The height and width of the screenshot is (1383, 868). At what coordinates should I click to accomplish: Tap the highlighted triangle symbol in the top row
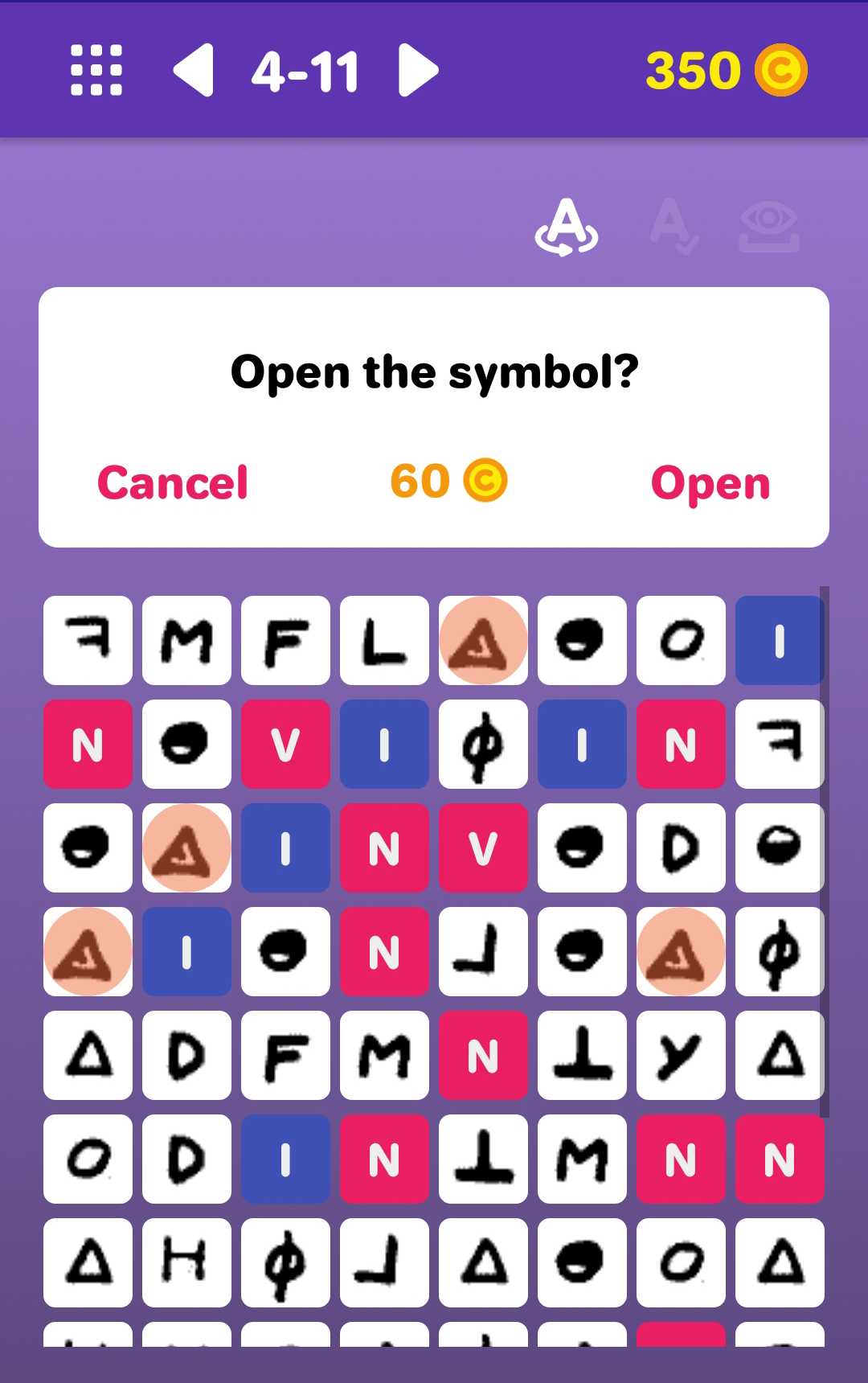(x=483, y=641)
